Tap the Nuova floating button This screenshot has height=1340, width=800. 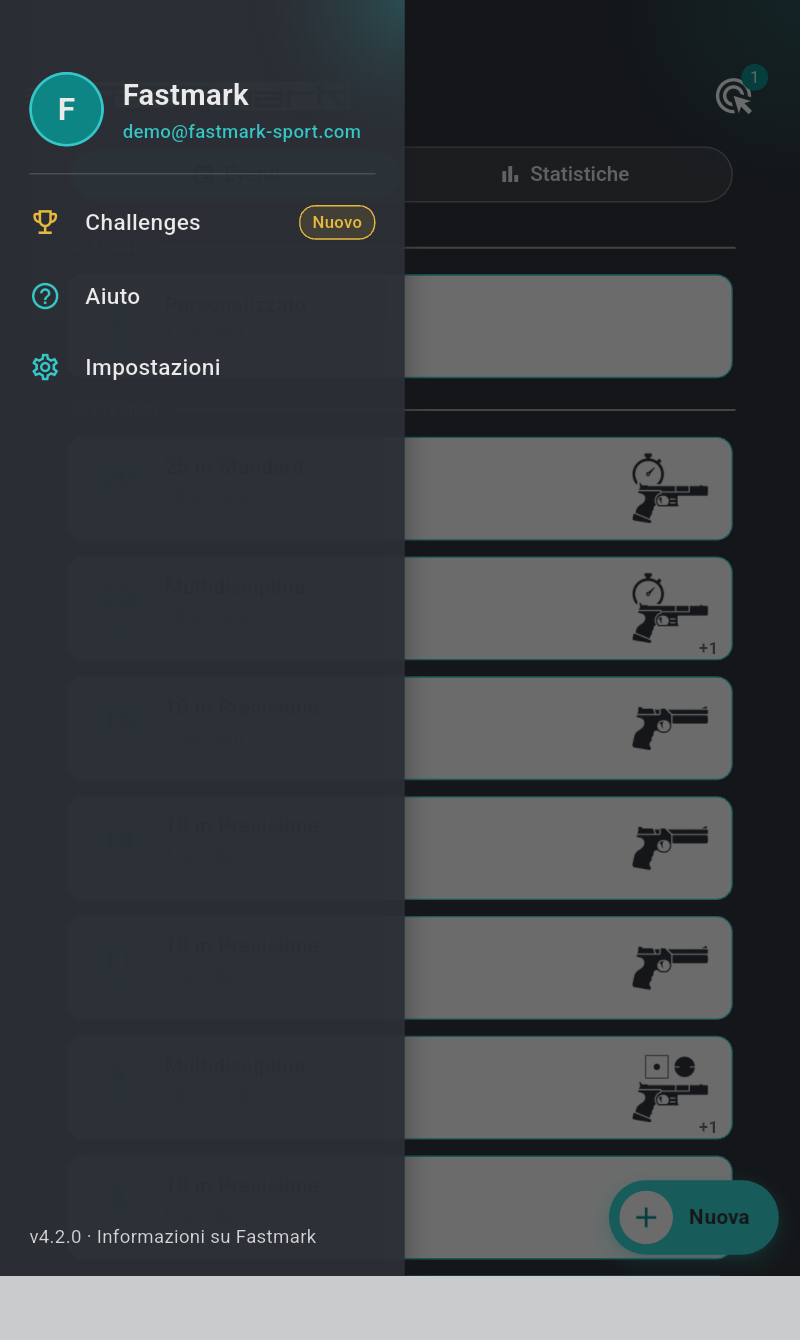(x=694, y=1217)
